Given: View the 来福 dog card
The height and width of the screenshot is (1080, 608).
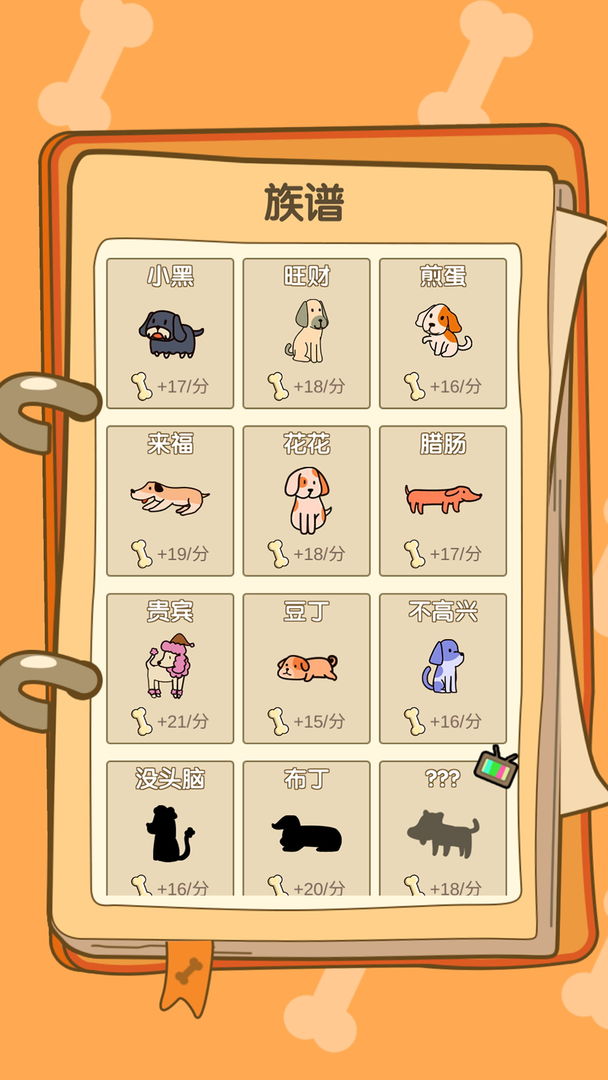Looking at the screenshot, I should 170,500.
